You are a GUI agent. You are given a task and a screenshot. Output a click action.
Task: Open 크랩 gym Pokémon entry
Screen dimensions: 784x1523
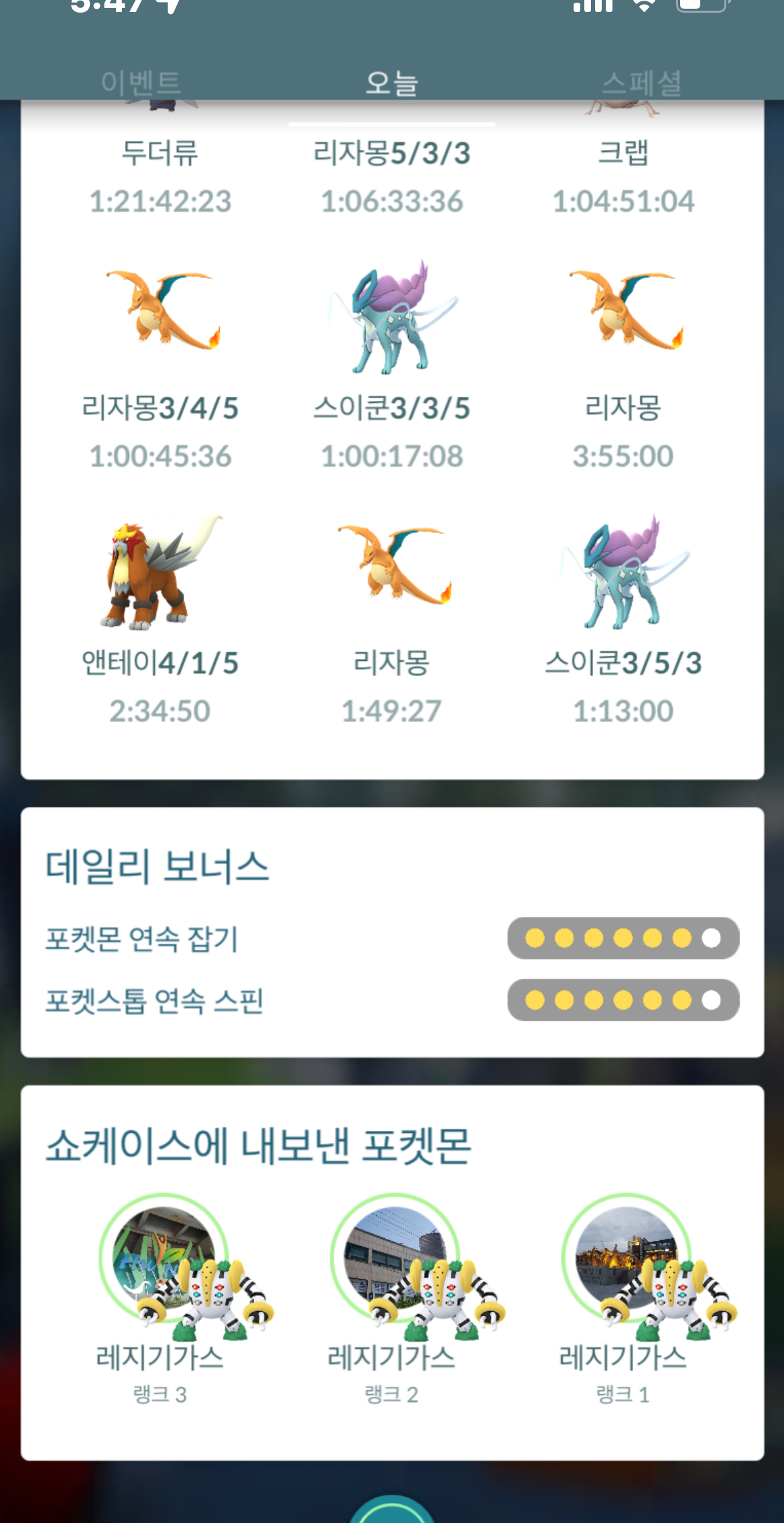[623, 154]
